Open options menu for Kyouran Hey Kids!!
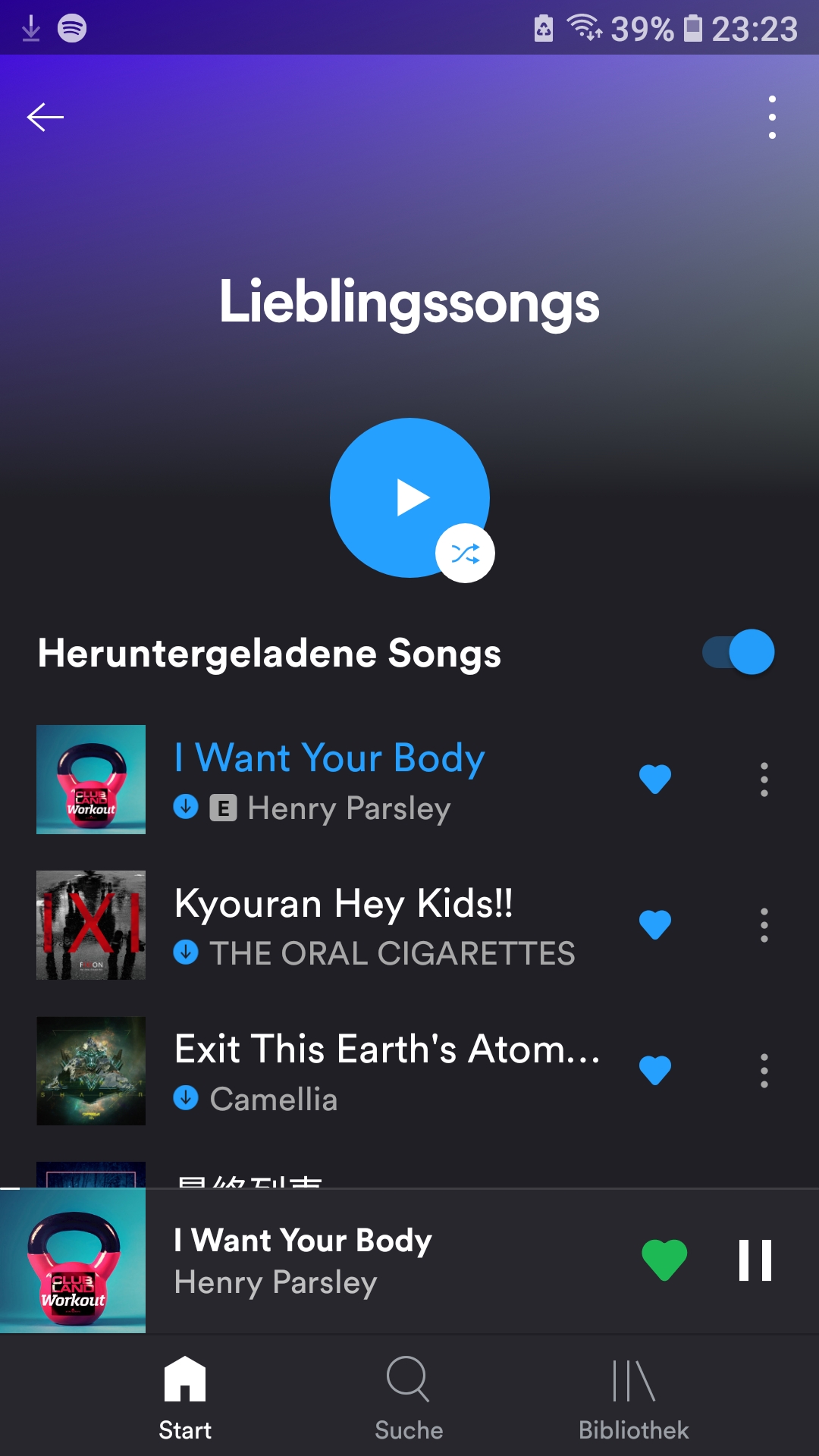The image size is (819, 1456). (764, 925)
